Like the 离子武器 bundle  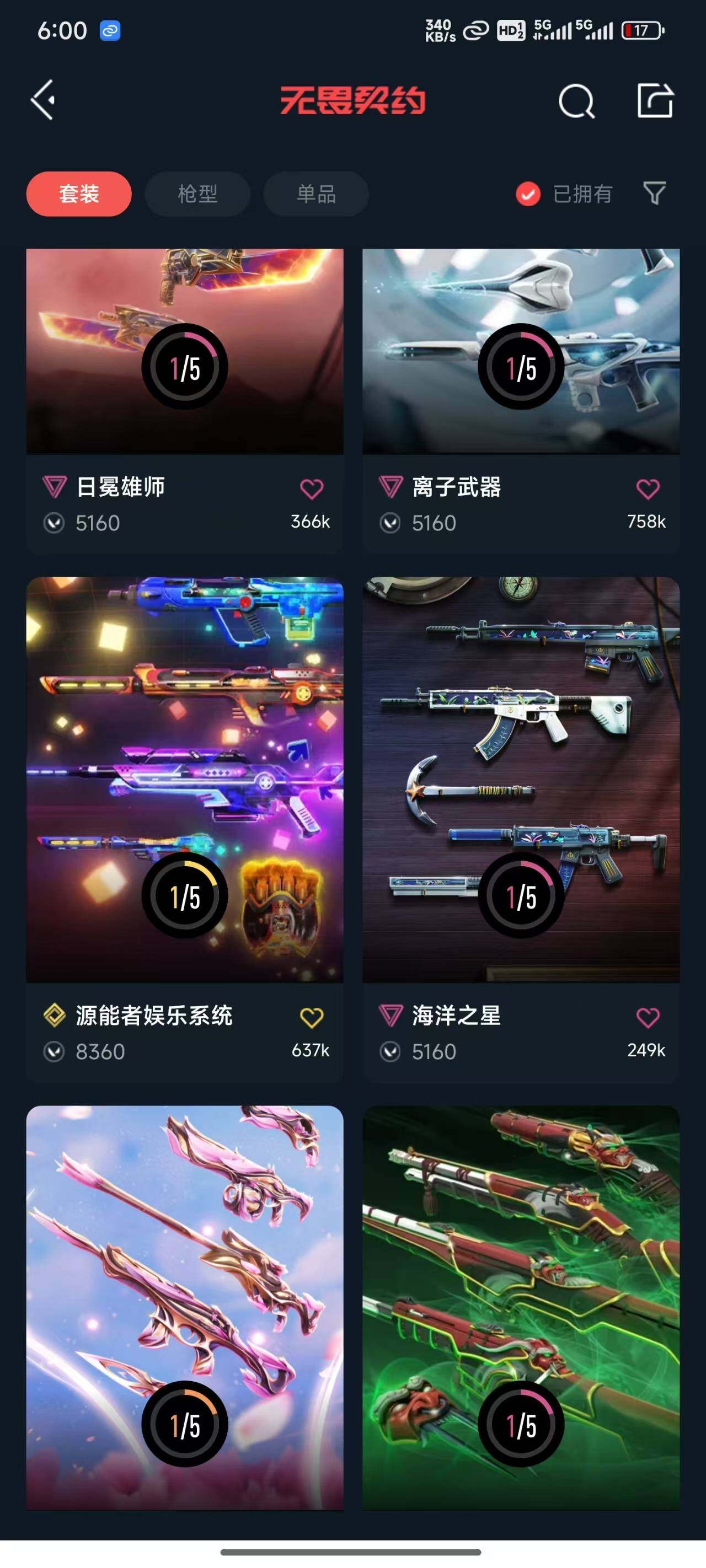pos(648,489)
